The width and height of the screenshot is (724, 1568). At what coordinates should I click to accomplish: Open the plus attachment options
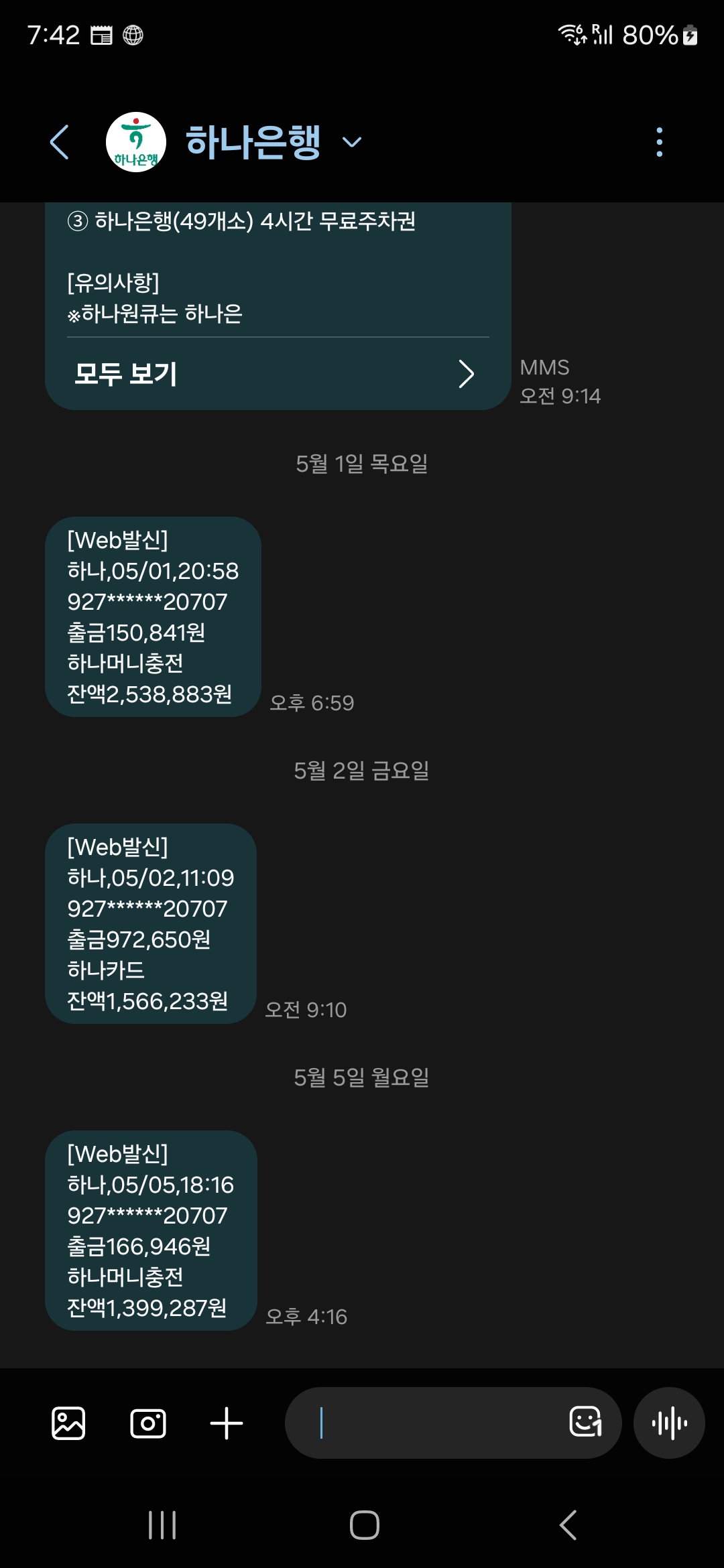[x=227, y=1423]
